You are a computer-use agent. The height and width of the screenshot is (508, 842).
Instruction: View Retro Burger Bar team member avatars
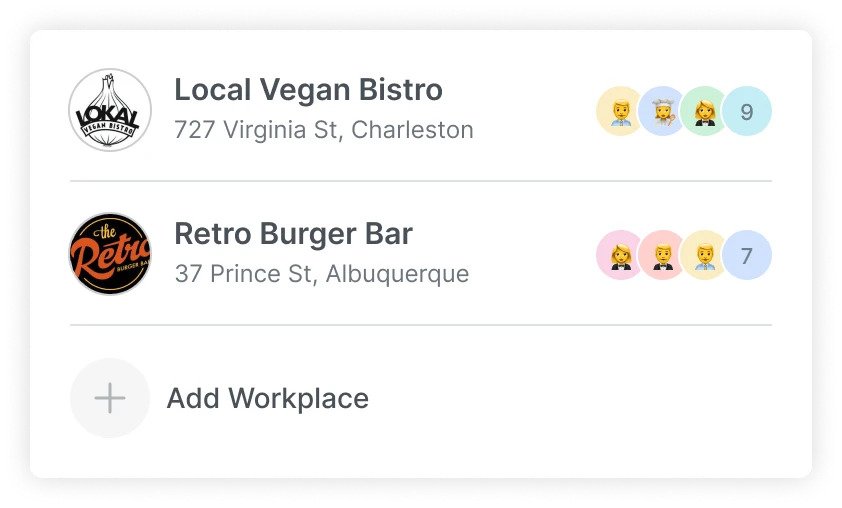click(683, 255)
